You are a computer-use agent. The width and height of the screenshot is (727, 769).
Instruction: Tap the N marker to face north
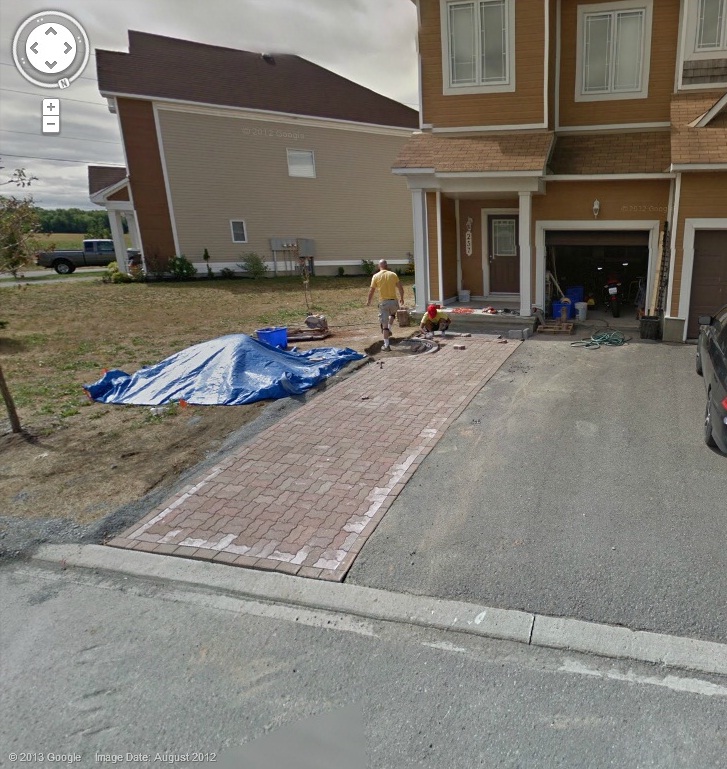tap(62, 83)
